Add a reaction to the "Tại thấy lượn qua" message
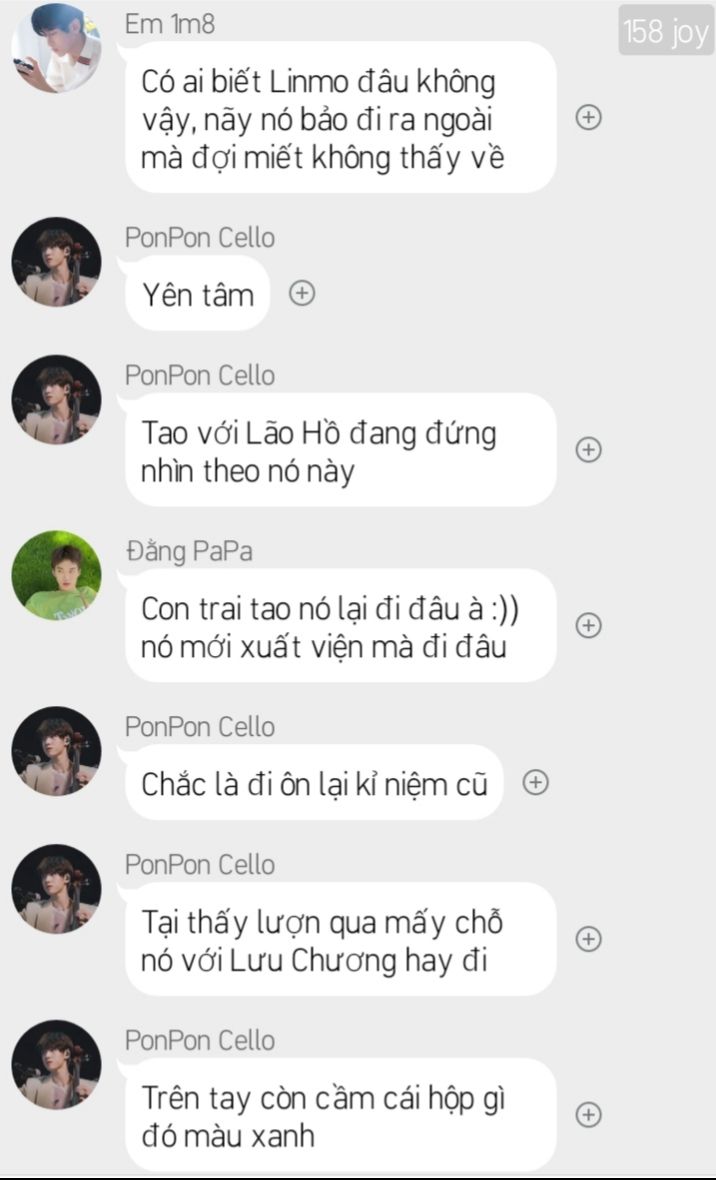The width and height of the screenshot is (716, 1180). click(x=589, y=939)
